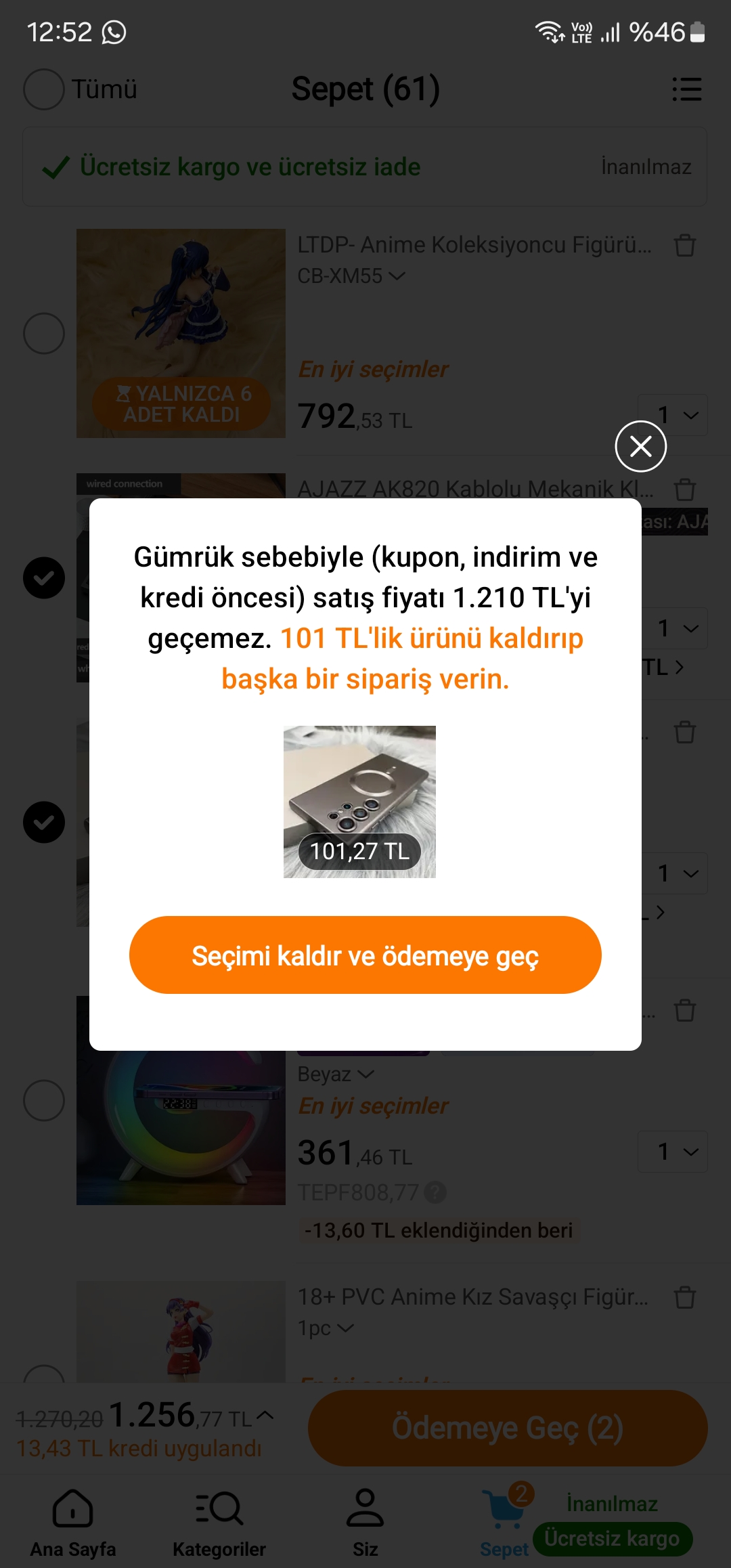Delete the LTDP anime figure item
This screenshot has height=1568, width=731.
coord(686,246)
